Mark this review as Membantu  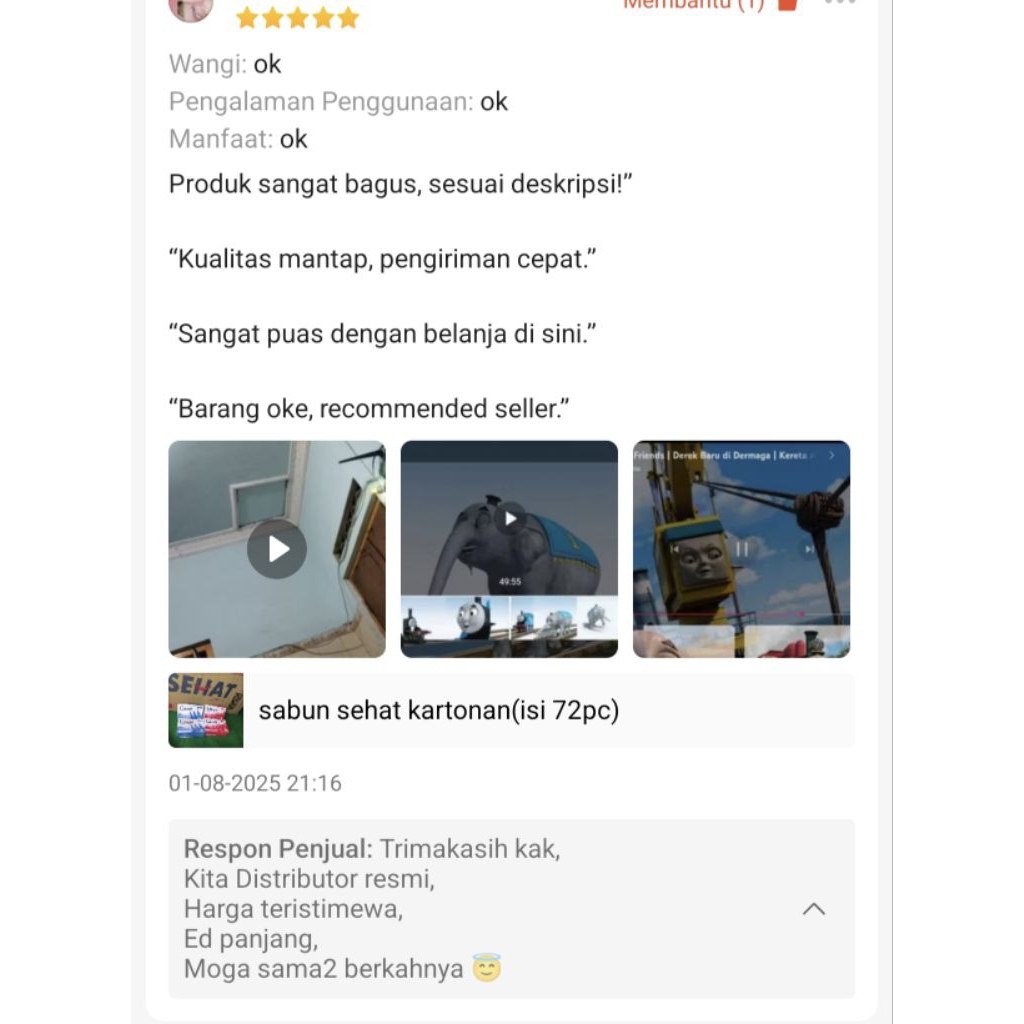(x=710, y=5)
